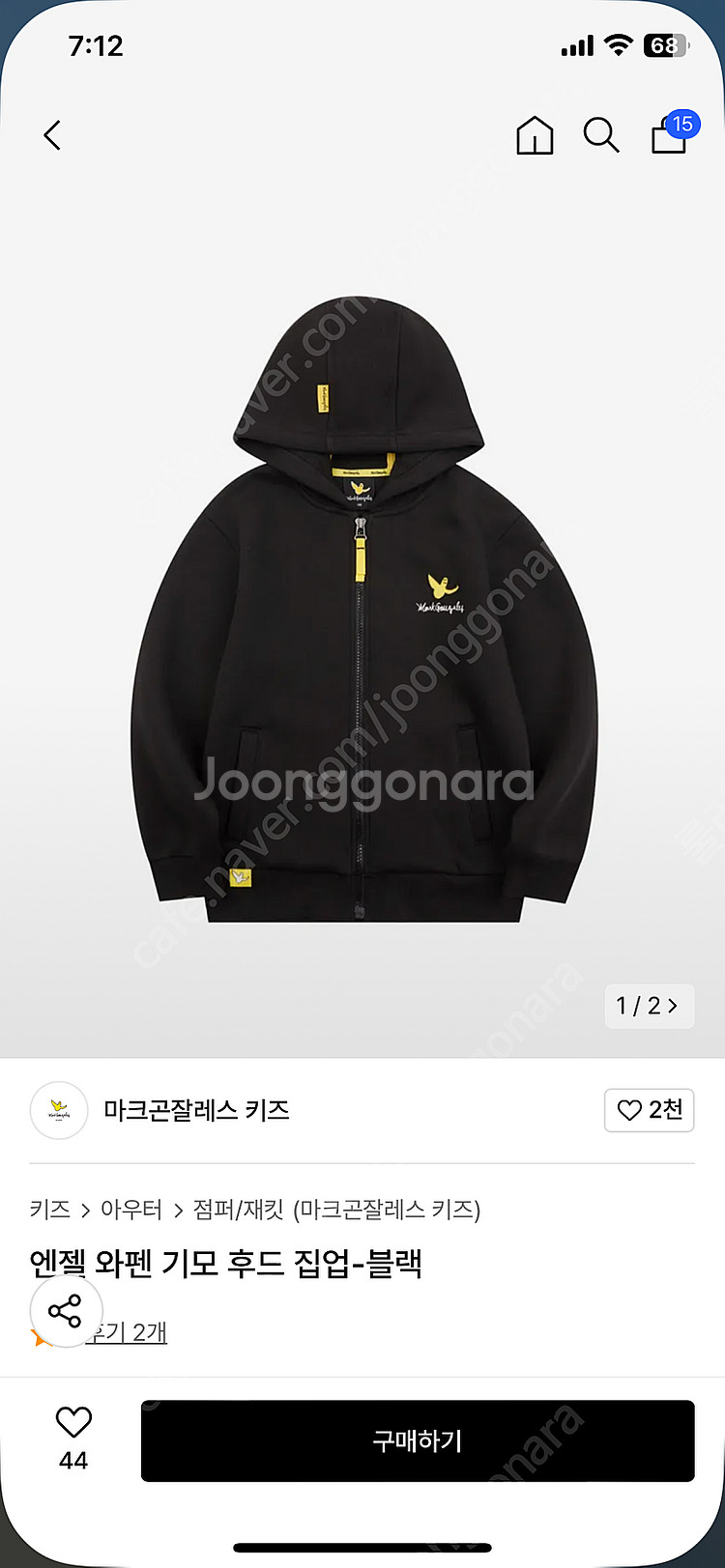Tap the 구매하기 buy button
This screenshot has width=725, height=1568.
[x=418, y=1440]
